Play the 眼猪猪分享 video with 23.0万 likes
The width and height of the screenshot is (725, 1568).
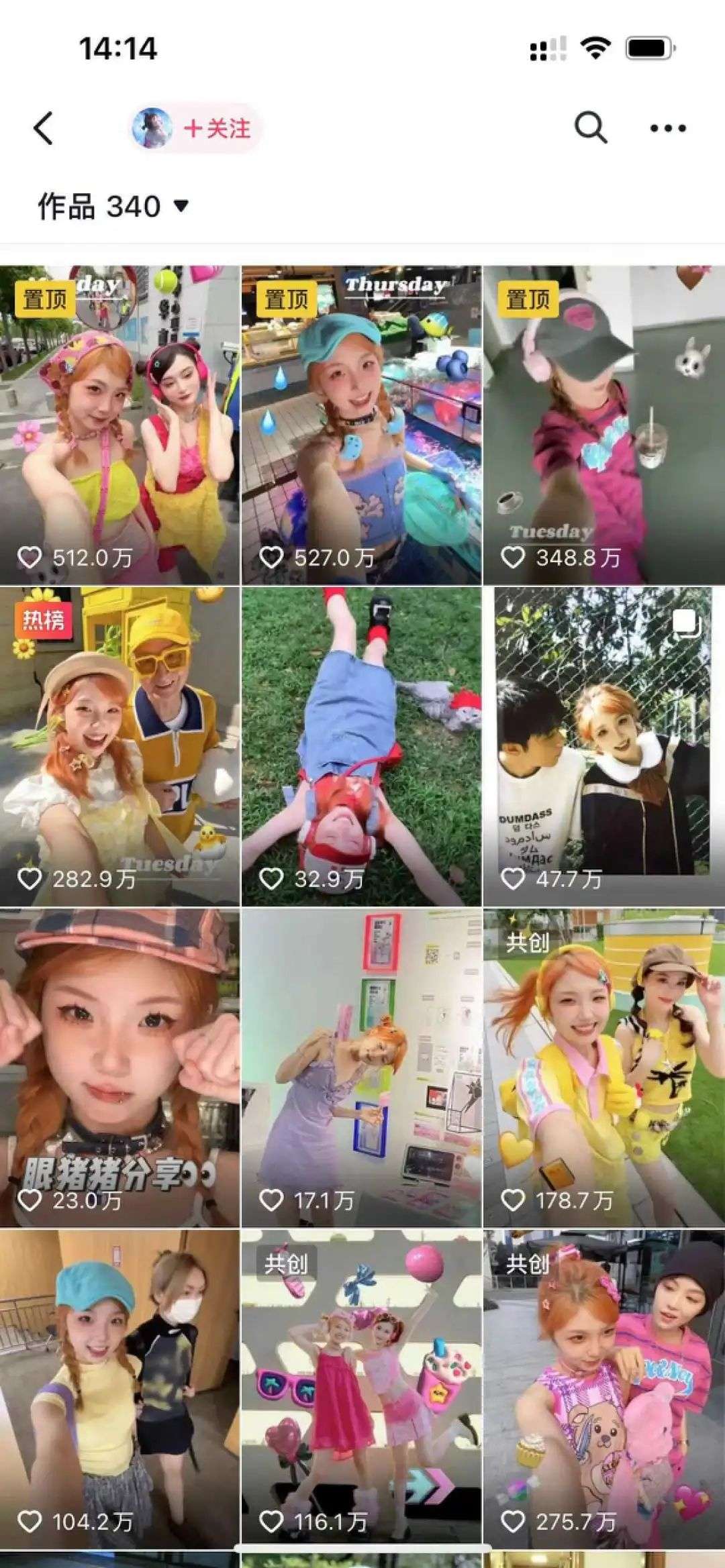(x=119, y=1068)
